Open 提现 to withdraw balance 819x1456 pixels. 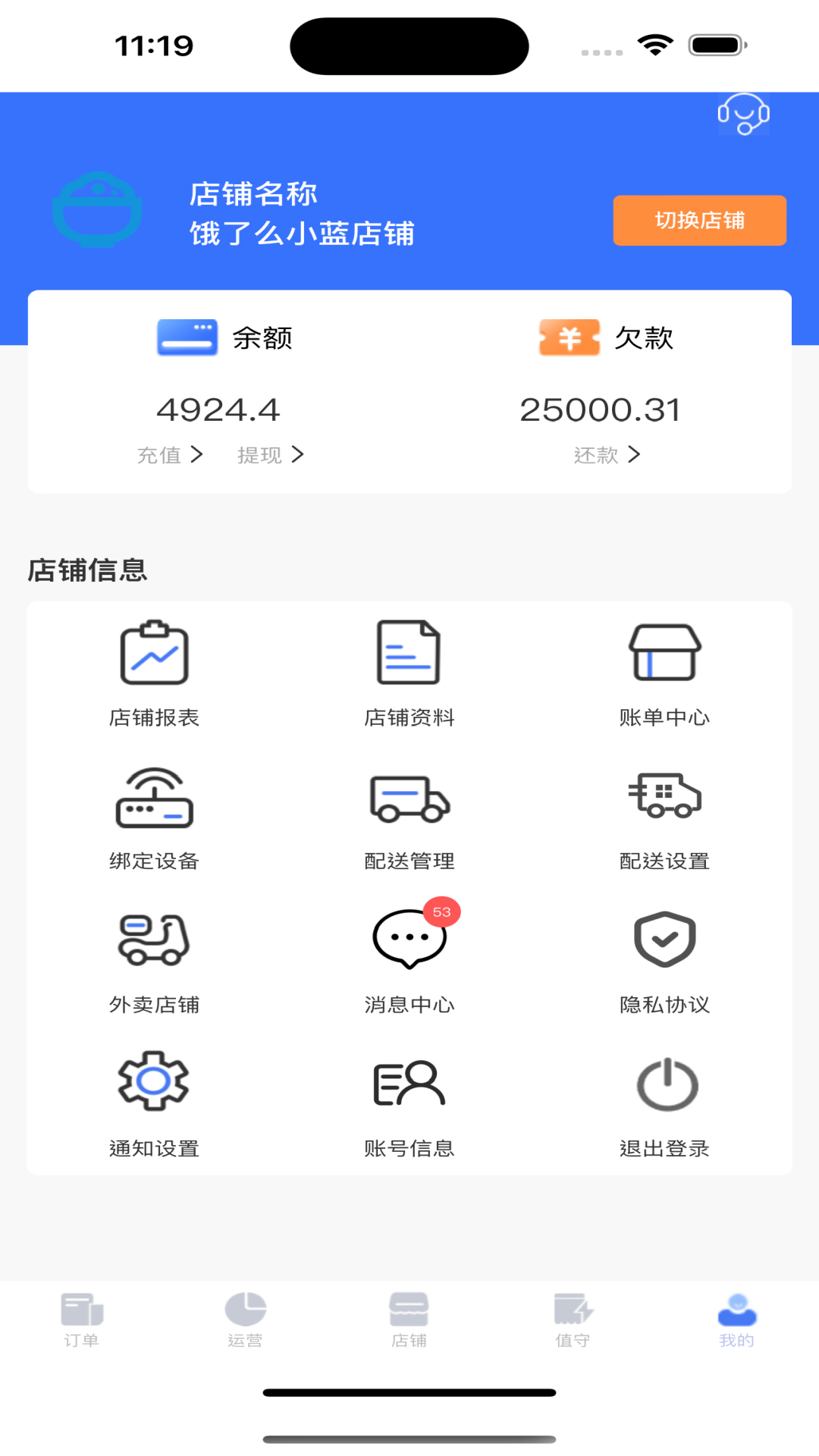click(270, 455)
